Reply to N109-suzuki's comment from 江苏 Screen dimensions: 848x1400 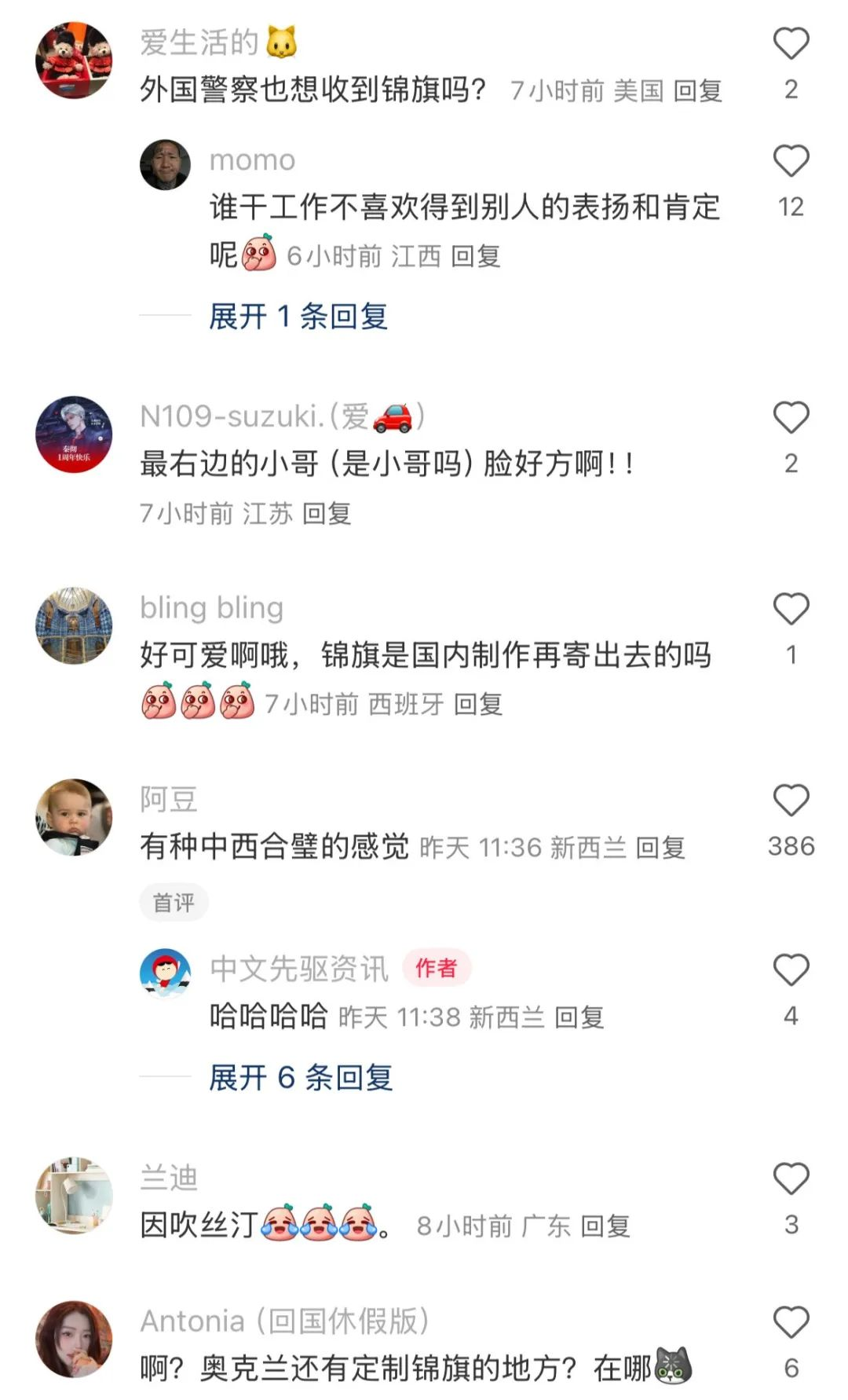click(x=327, y=514)
